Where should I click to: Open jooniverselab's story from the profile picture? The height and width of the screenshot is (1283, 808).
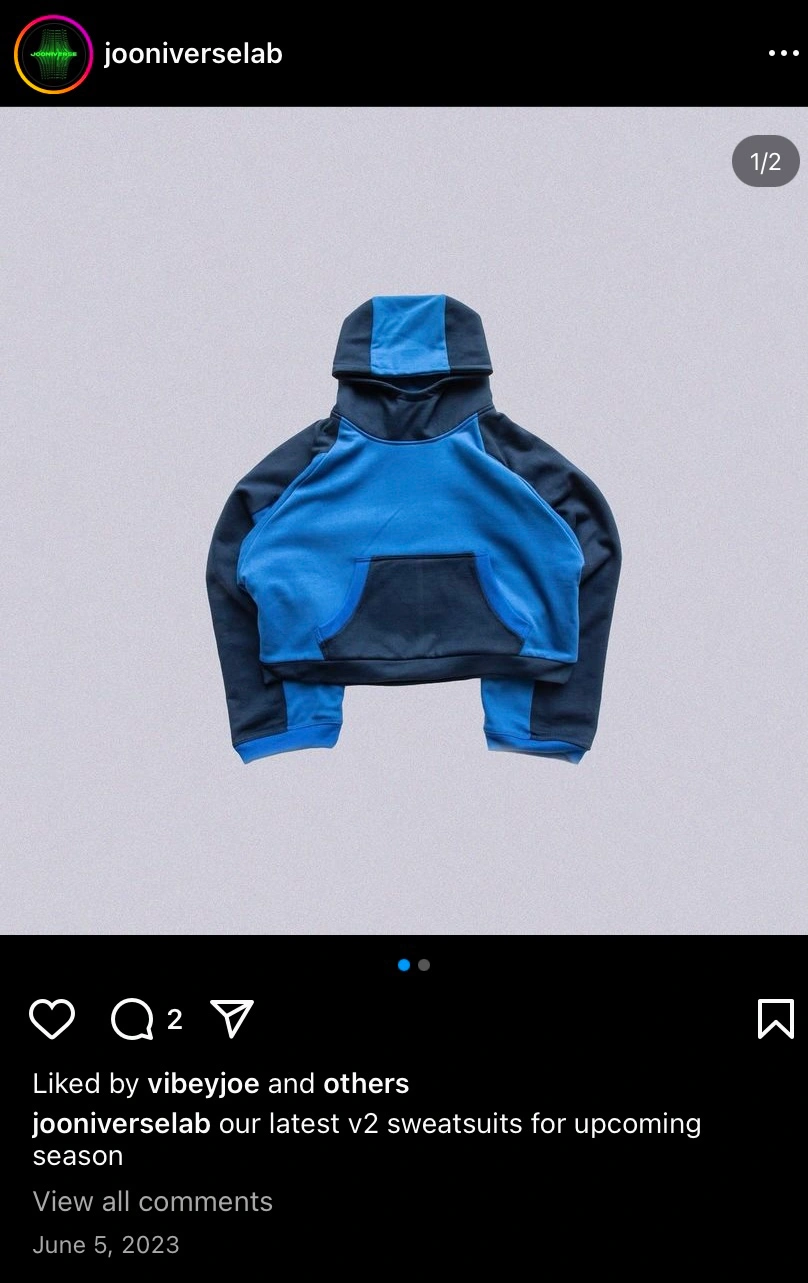(x=53, y=54)
